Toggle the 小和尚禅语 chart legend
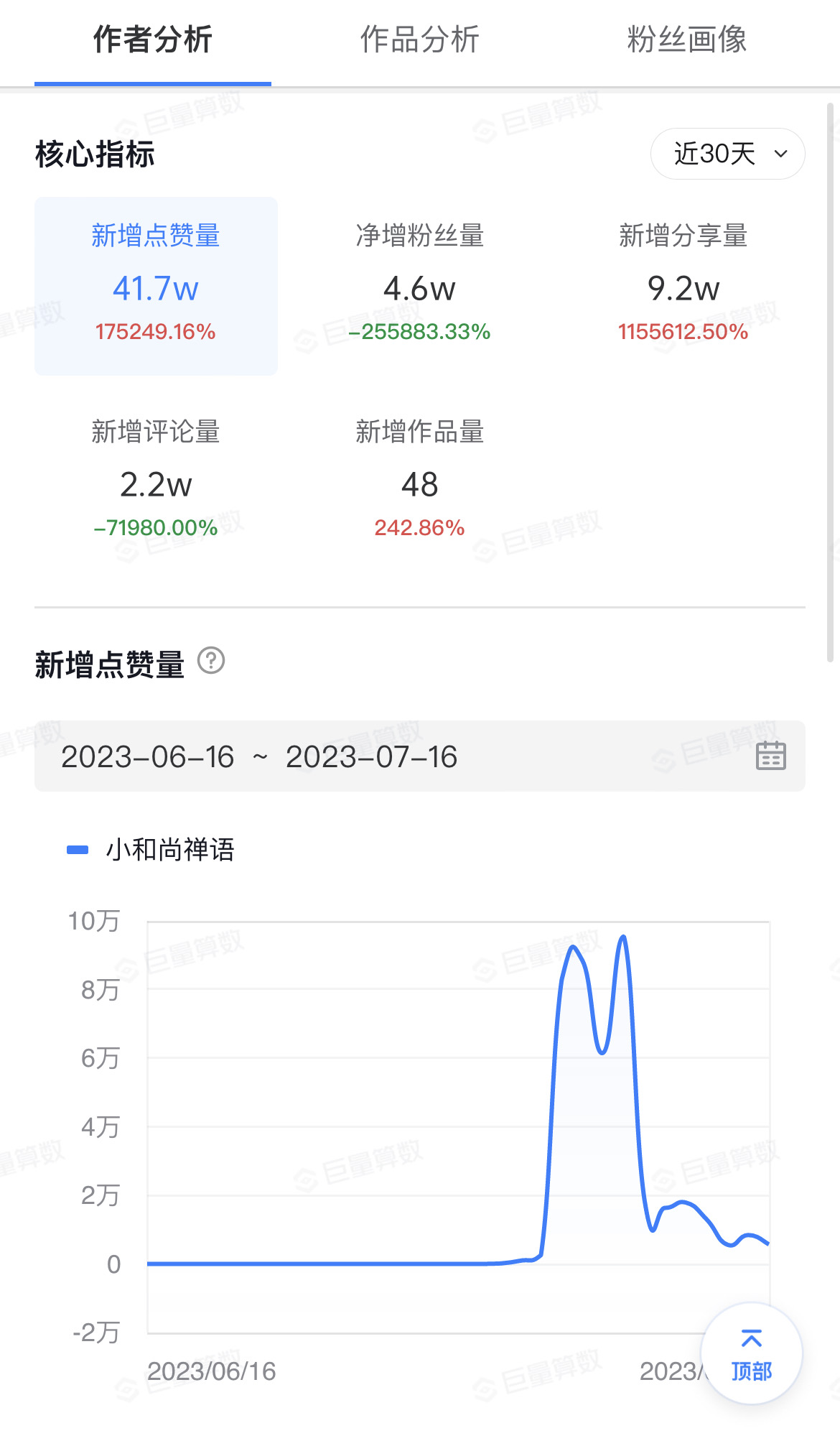This screenshot has height=1441, width=840. coord(151,850)
